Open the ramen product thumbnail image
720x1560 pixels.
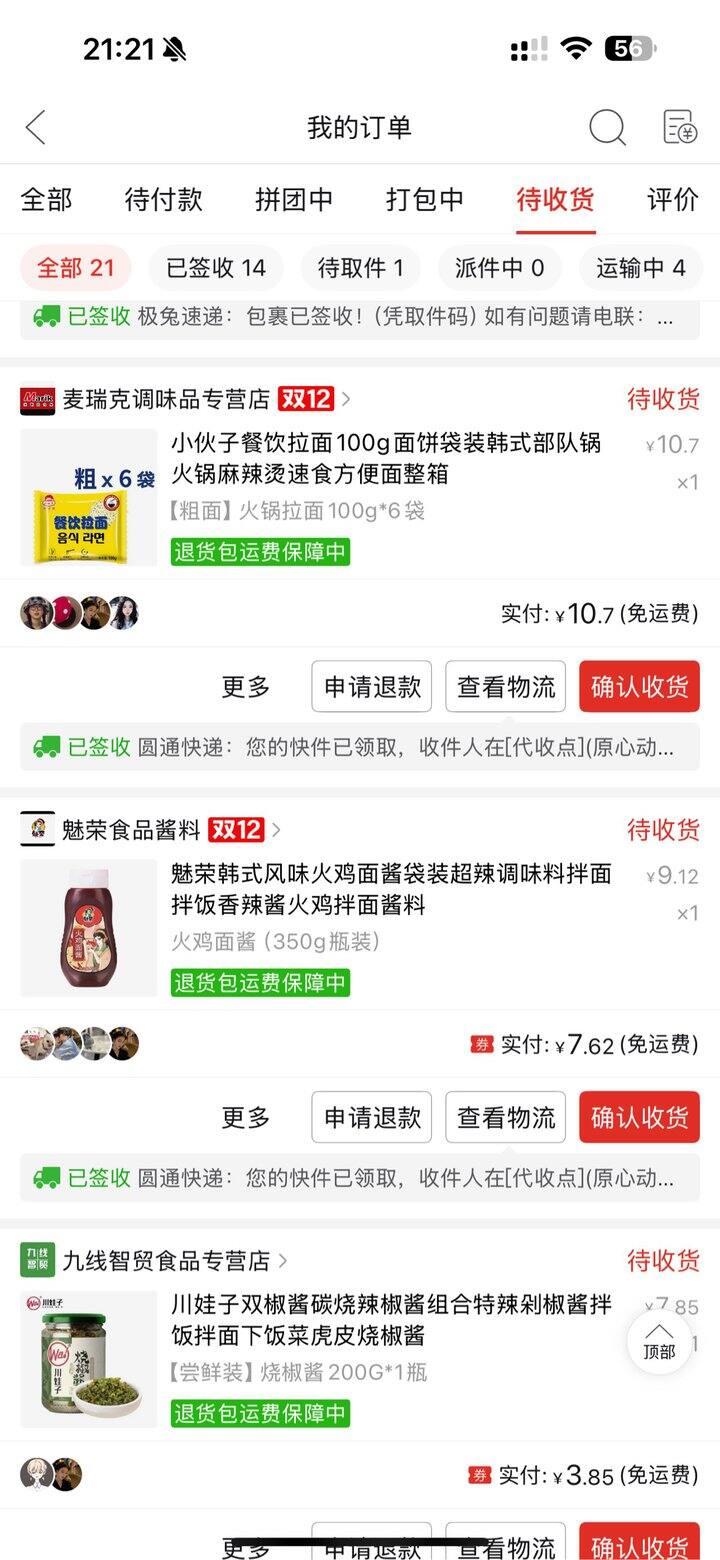coord(88,497)
